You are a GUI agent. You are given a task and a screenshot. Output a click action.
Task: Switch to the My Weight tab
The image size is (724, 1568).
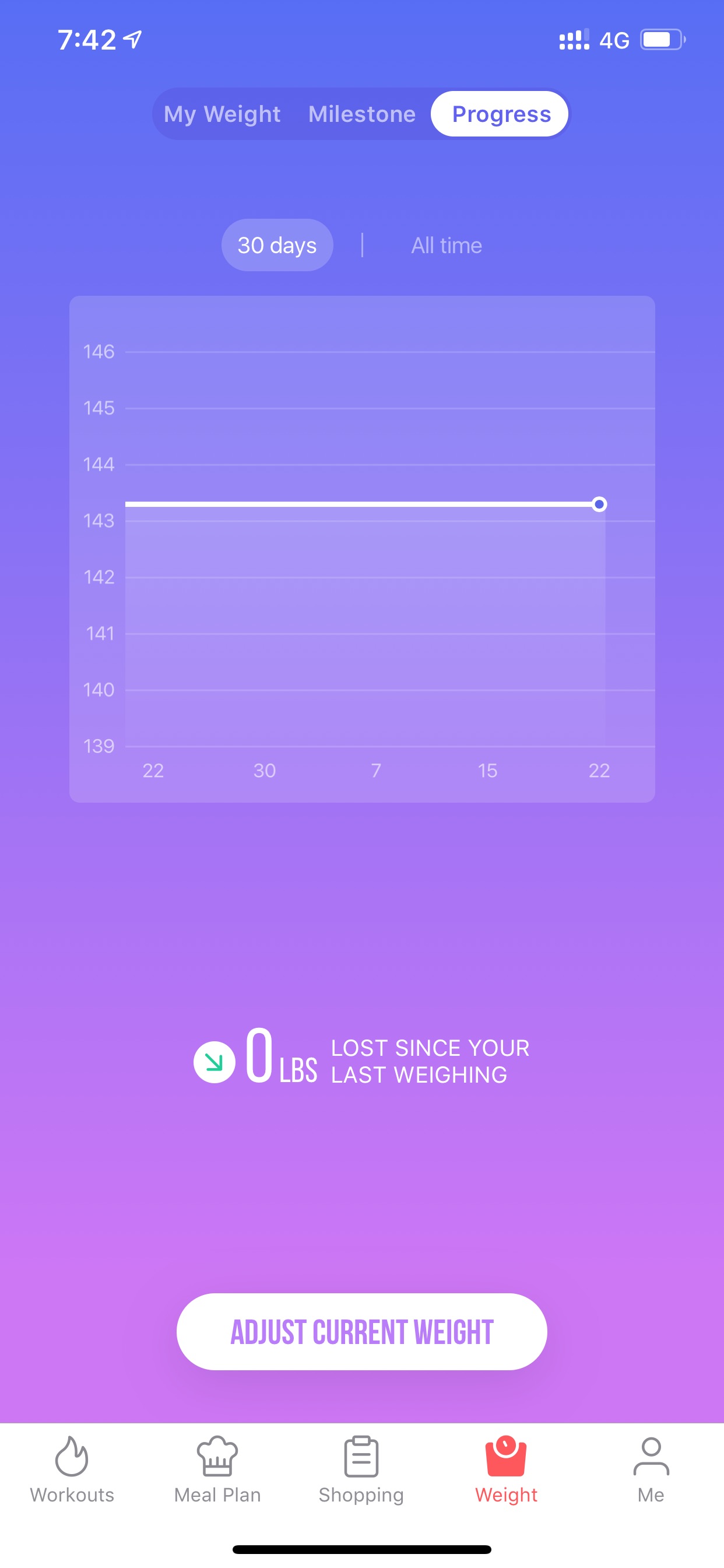(x=222, y=114)
